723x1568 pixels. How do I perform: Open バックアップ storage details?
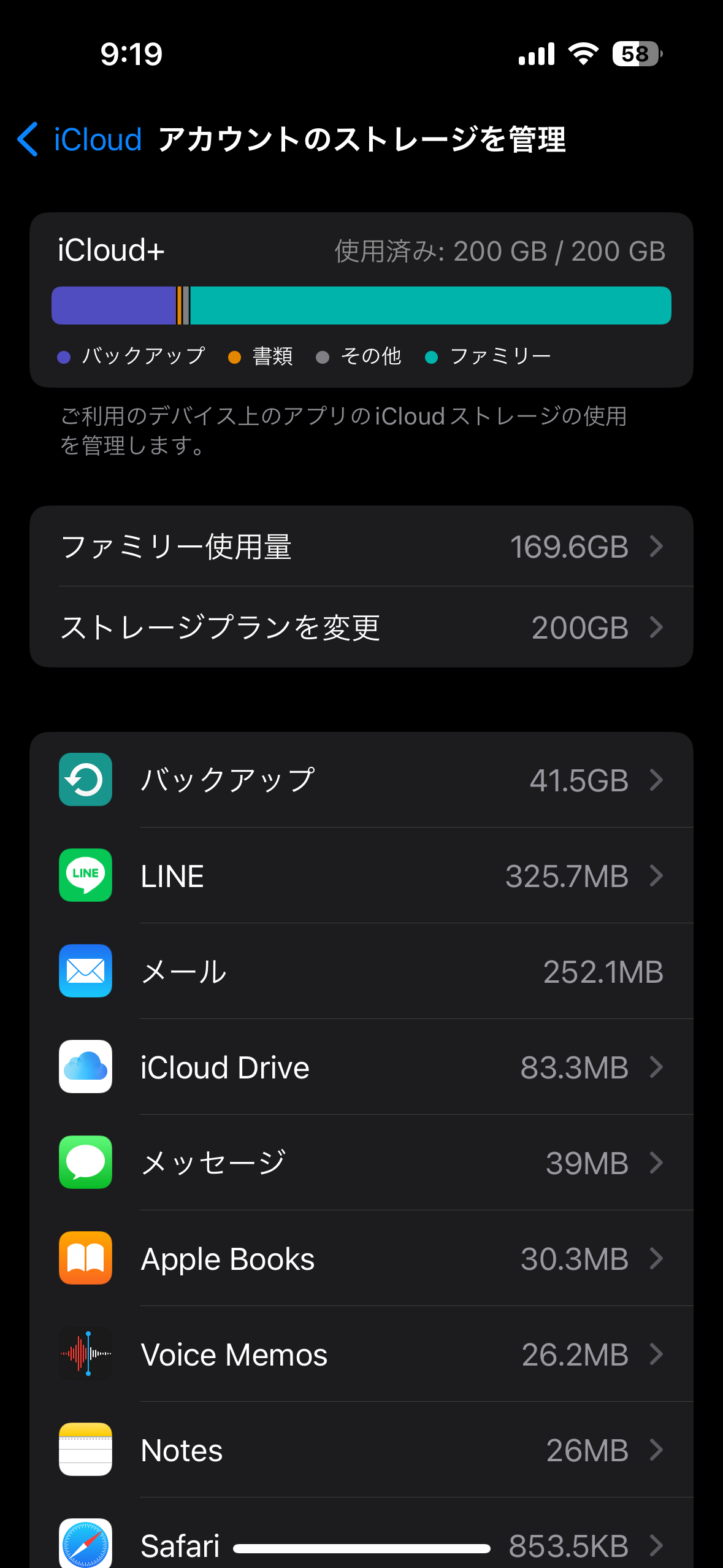361,780
